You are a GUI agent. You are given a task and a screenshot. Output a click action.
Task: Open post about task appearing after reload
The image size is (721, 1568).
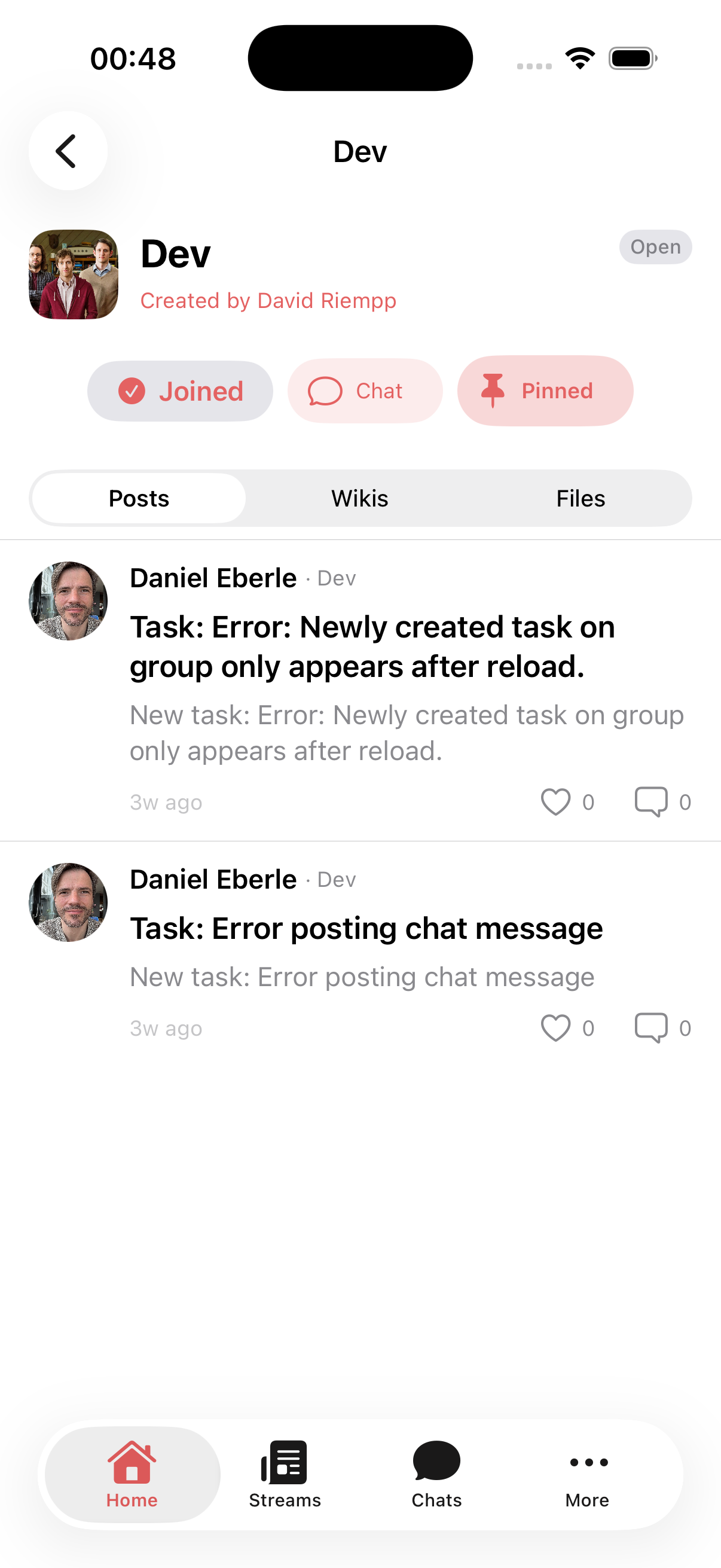coord(372,646)
